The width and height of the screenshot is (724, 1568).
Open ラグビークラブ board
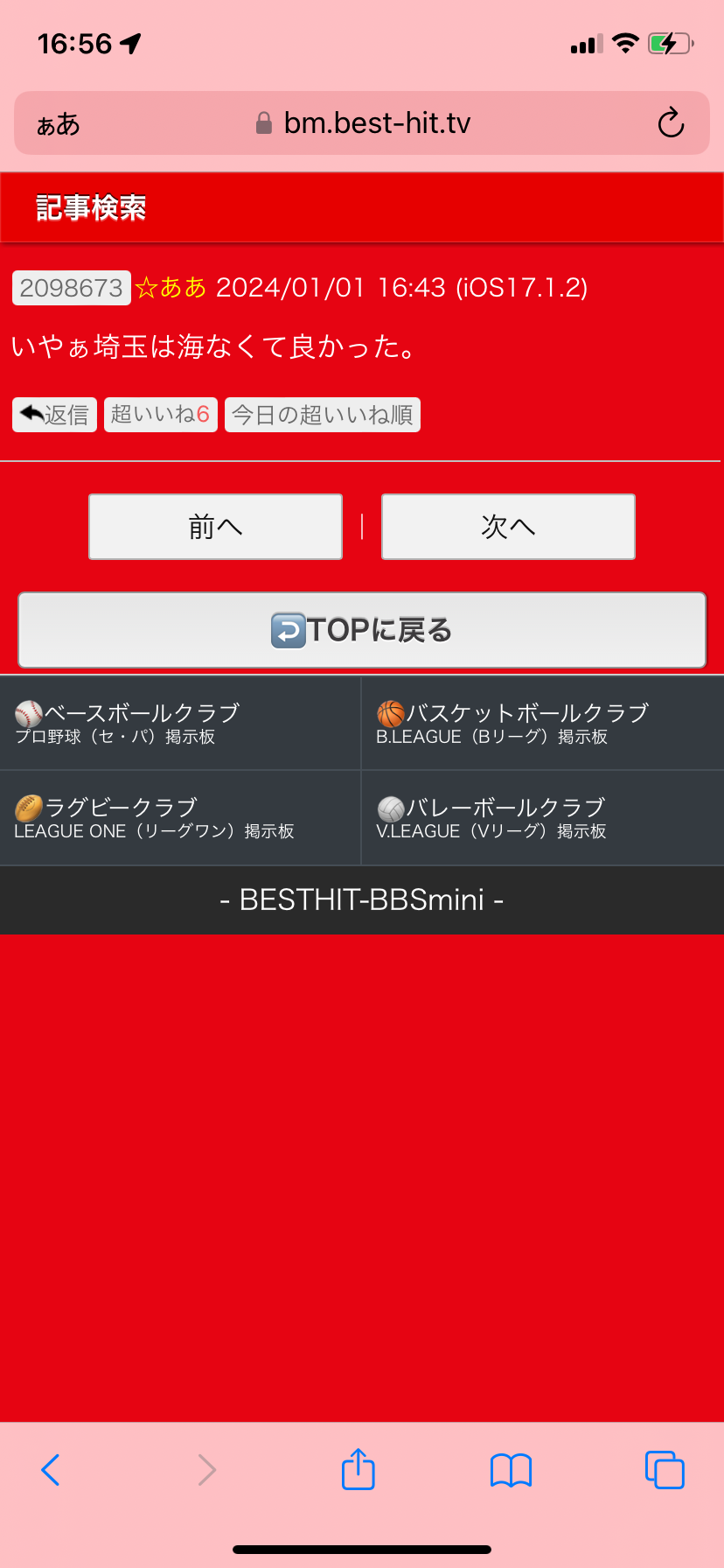[x=180, y=817]
